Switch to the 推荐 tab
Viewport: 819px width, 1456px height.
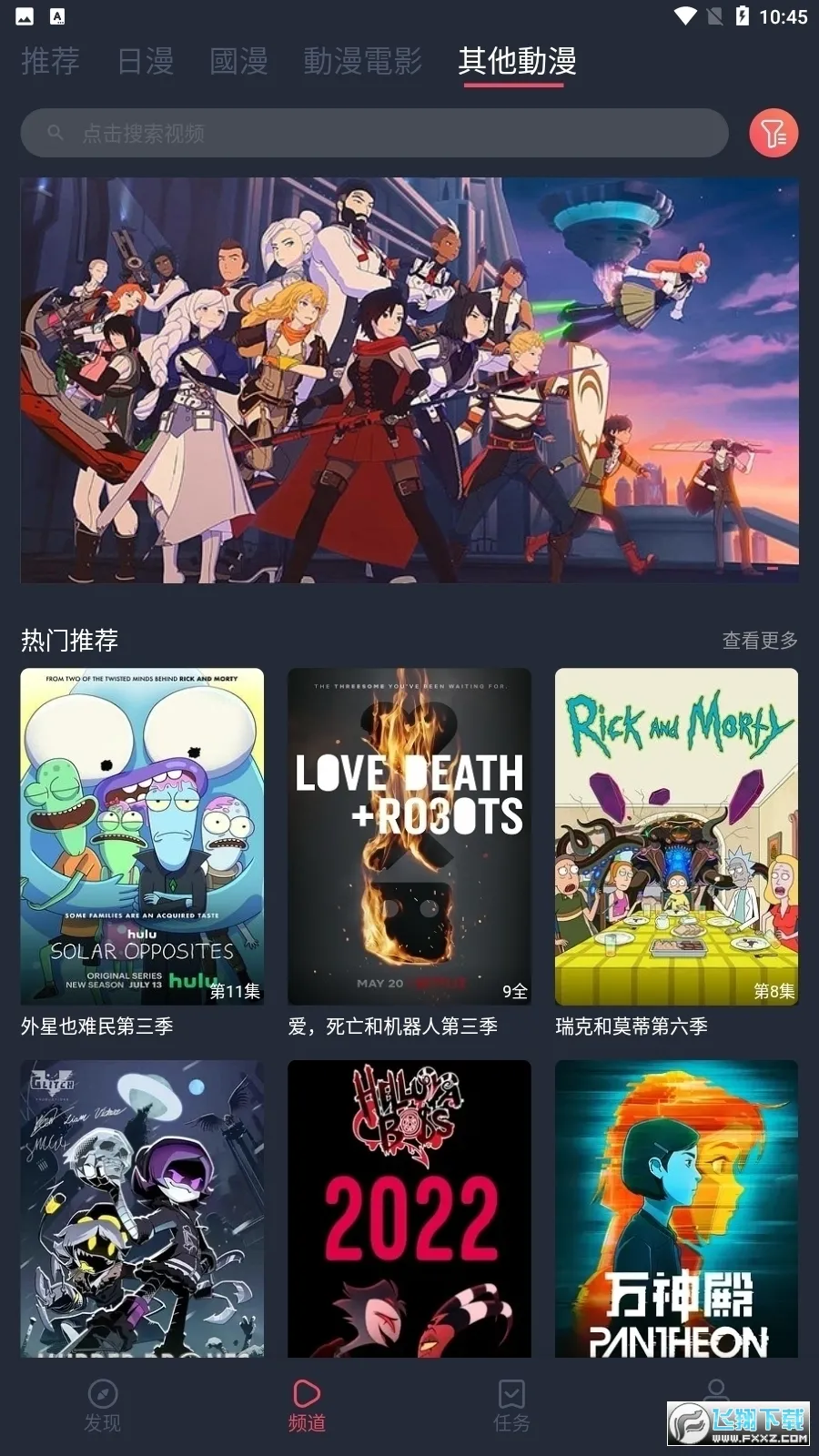(x=50, y=61)
